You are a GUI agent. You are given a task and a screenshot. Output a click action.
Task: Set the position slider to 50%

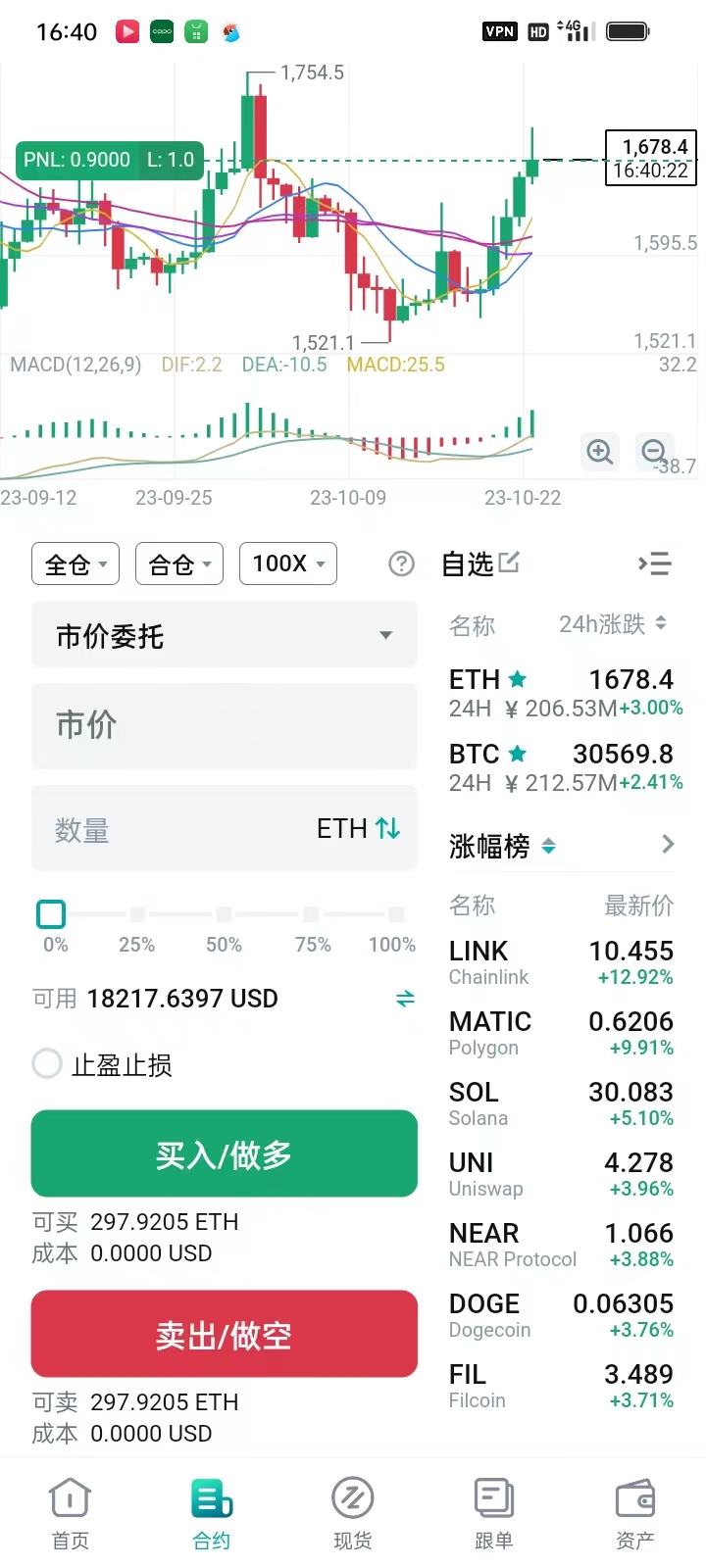tap(224, 914)
